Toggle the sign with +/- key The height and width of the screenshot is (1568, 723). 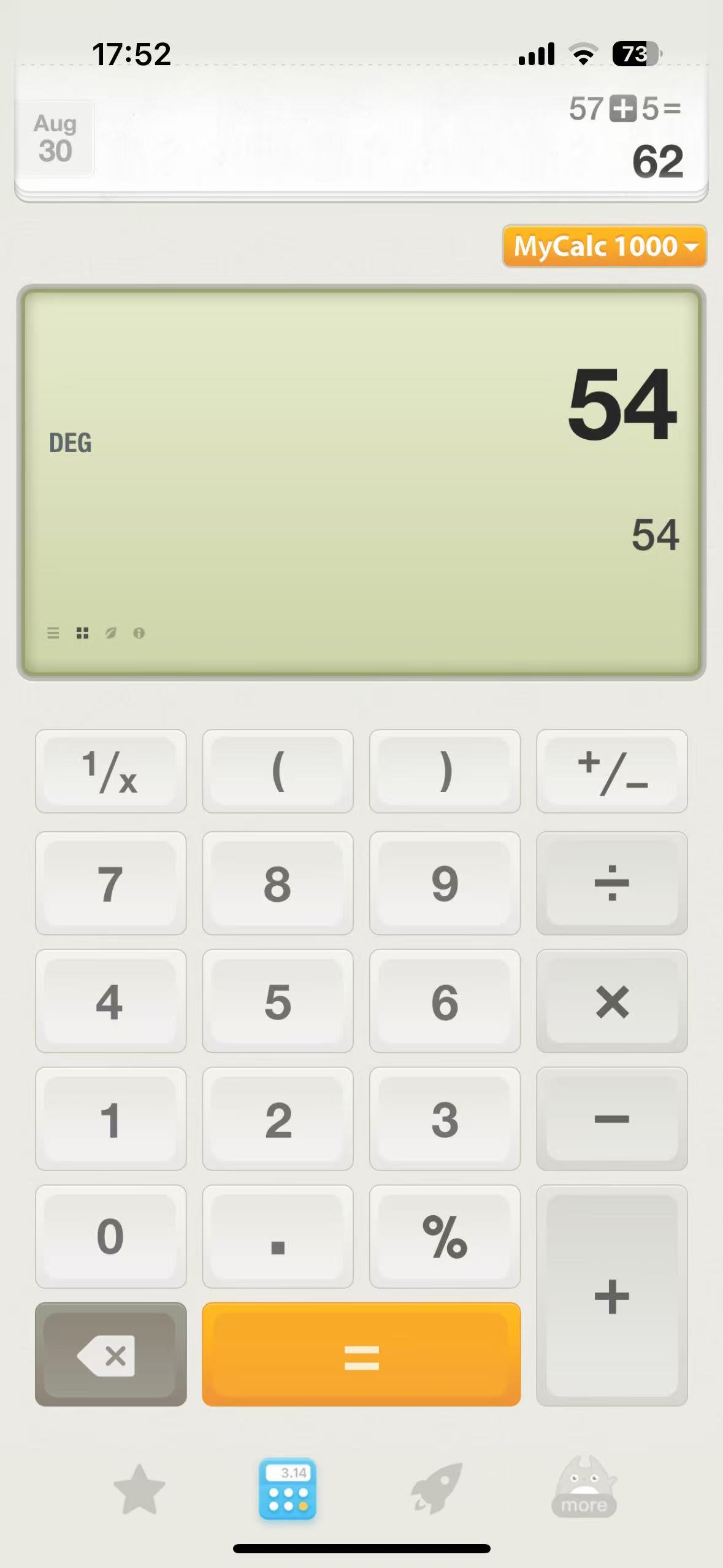coord(611,771)
